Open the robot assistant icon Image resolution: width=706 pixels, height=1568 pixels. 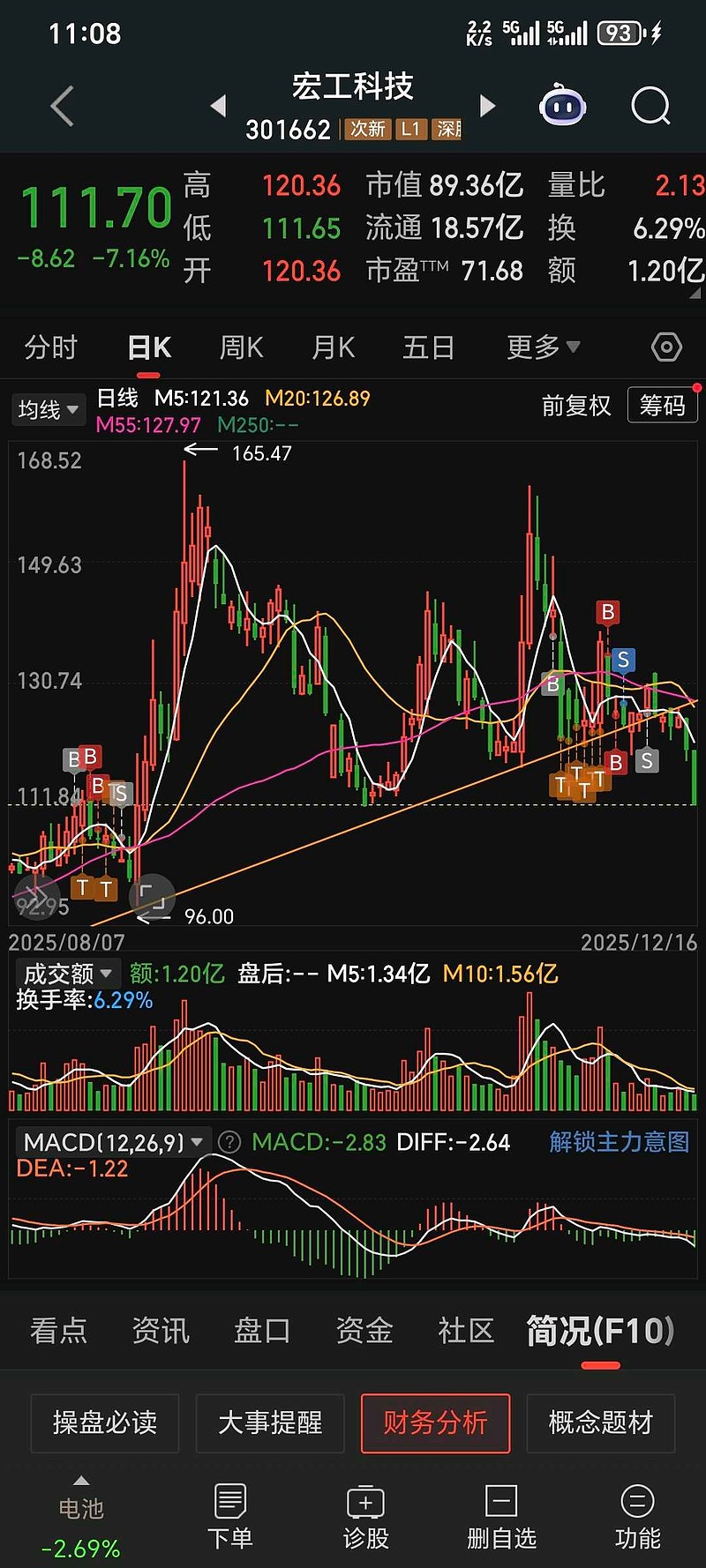562,107
